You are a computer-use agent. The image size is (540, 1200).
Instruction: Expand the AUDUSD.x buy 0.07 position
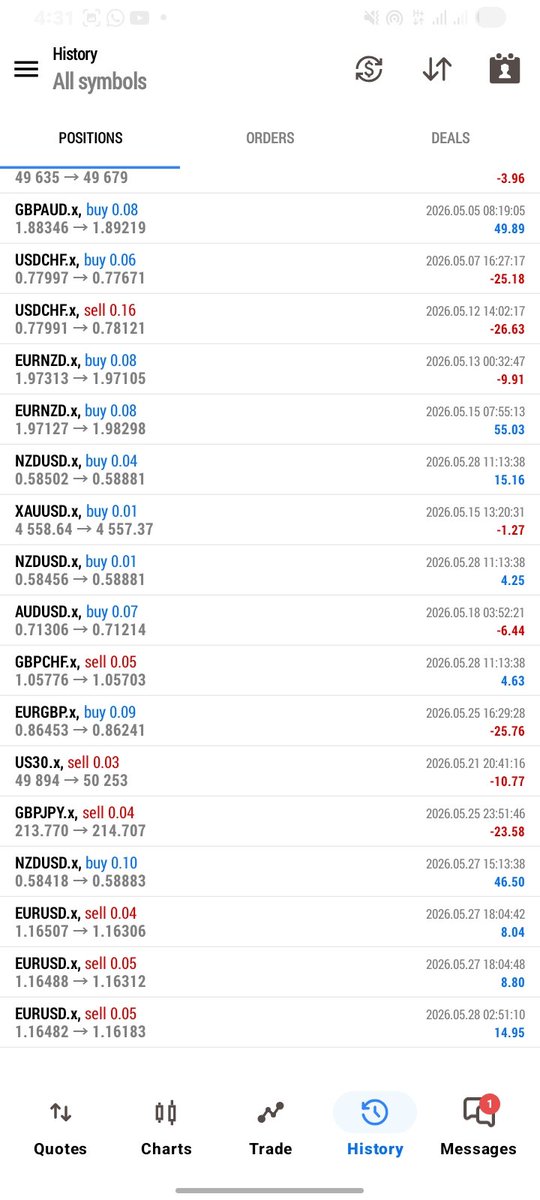tap(270, 620)
